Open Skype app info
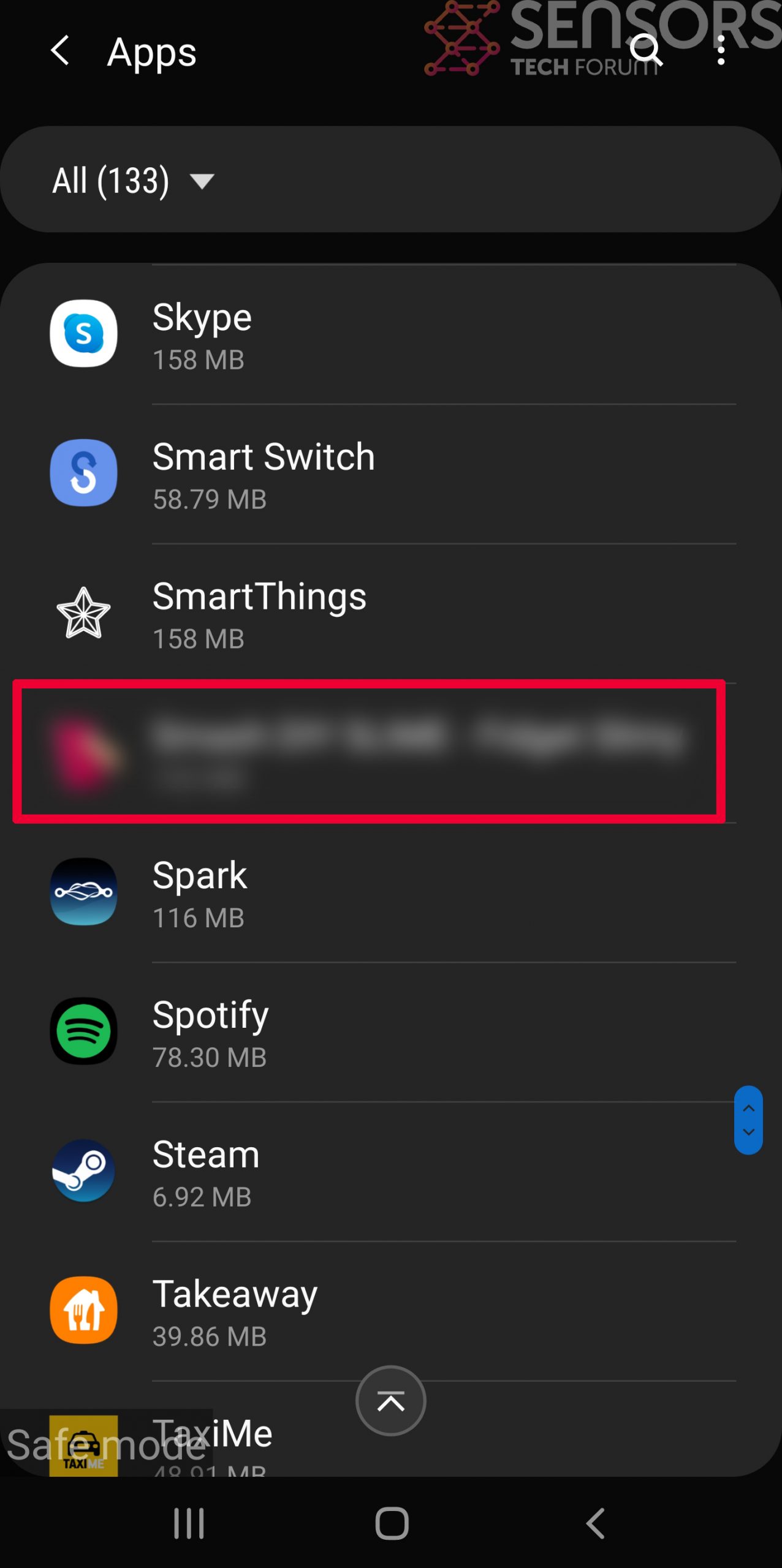782x1568 pixels. pos(391,334)
